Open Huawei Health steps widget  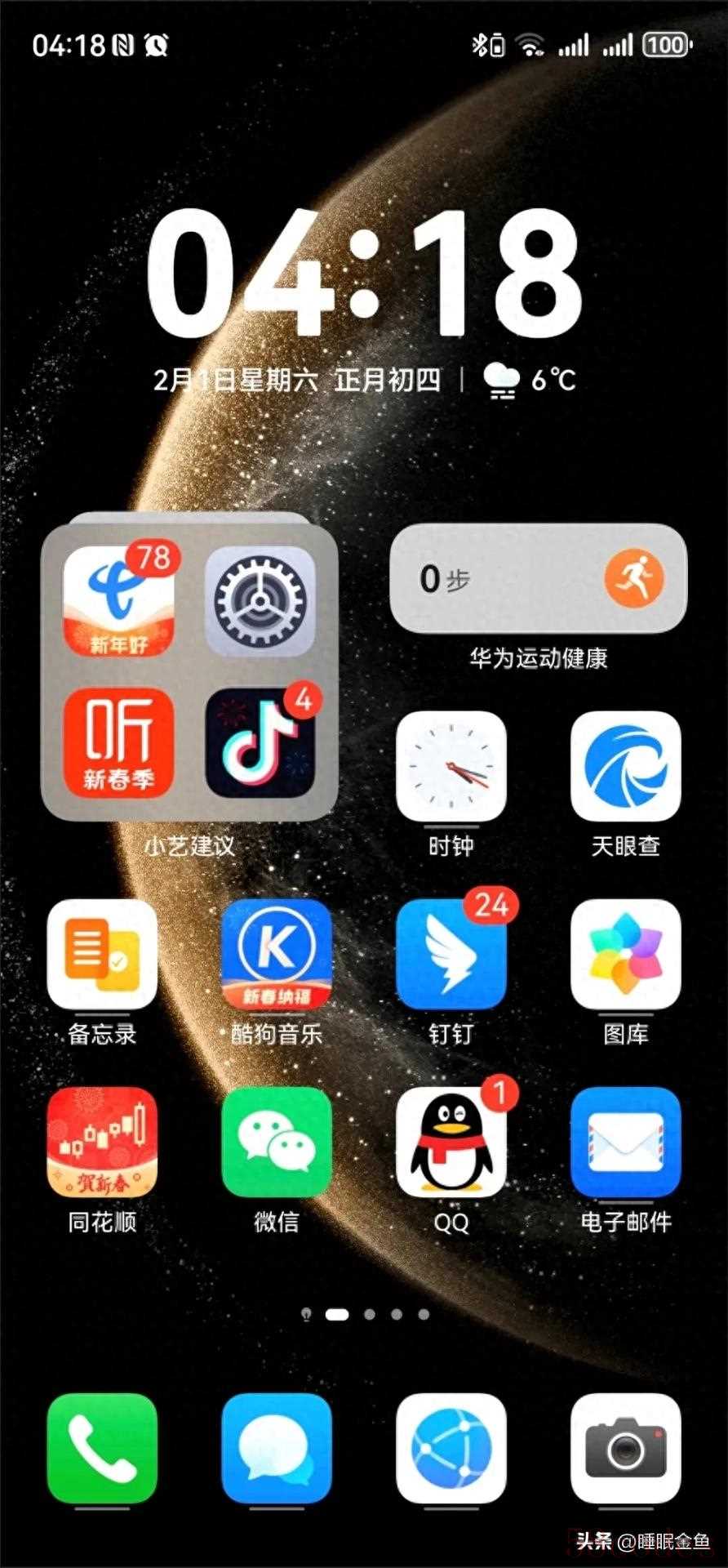[538, 578]
